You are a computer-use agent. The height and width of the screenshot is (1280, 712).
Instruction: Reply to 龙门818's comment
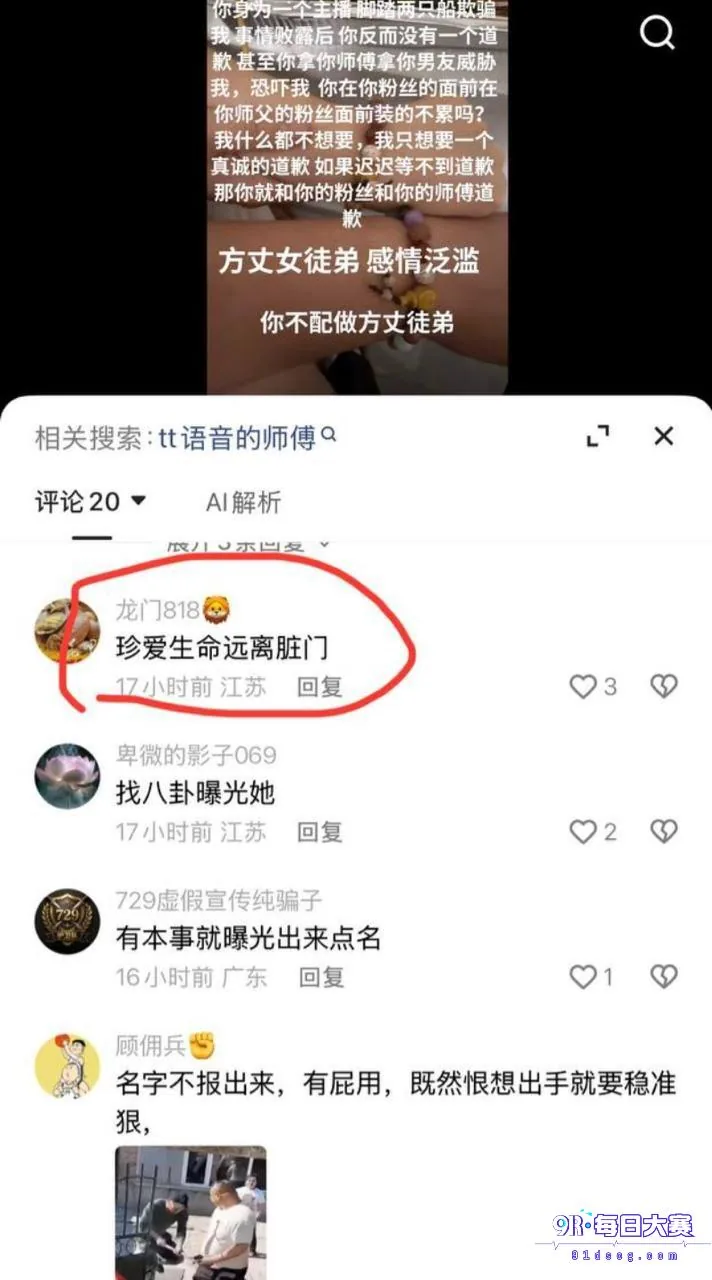(x=320, y=687)
